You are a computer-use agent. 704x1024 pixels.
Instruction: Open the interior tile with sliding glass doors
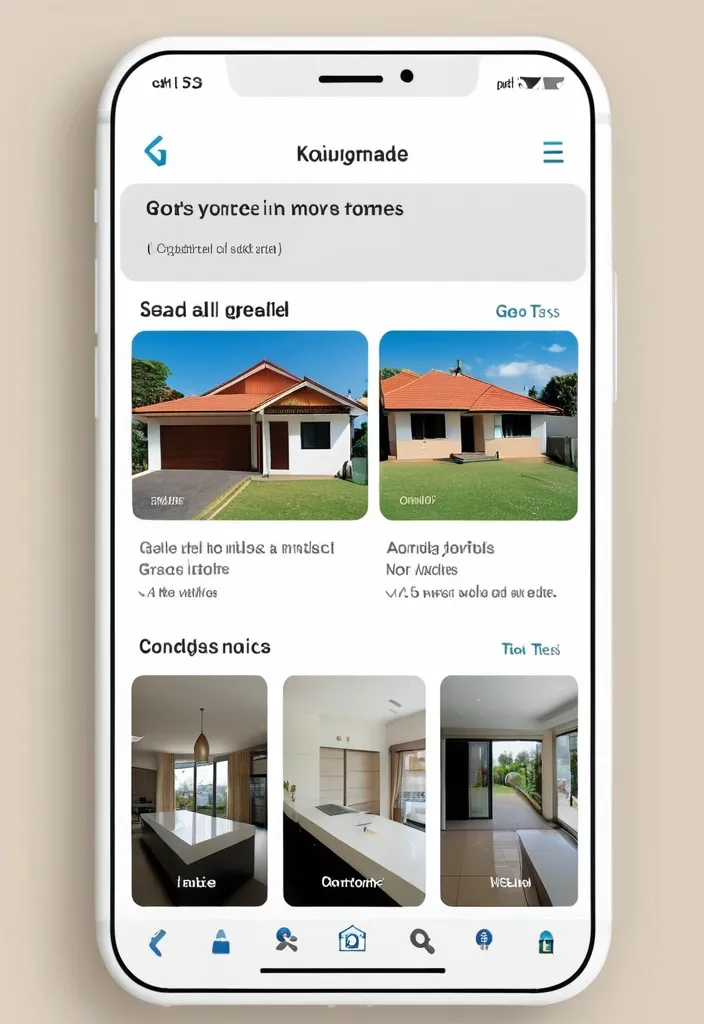point(508,790)
